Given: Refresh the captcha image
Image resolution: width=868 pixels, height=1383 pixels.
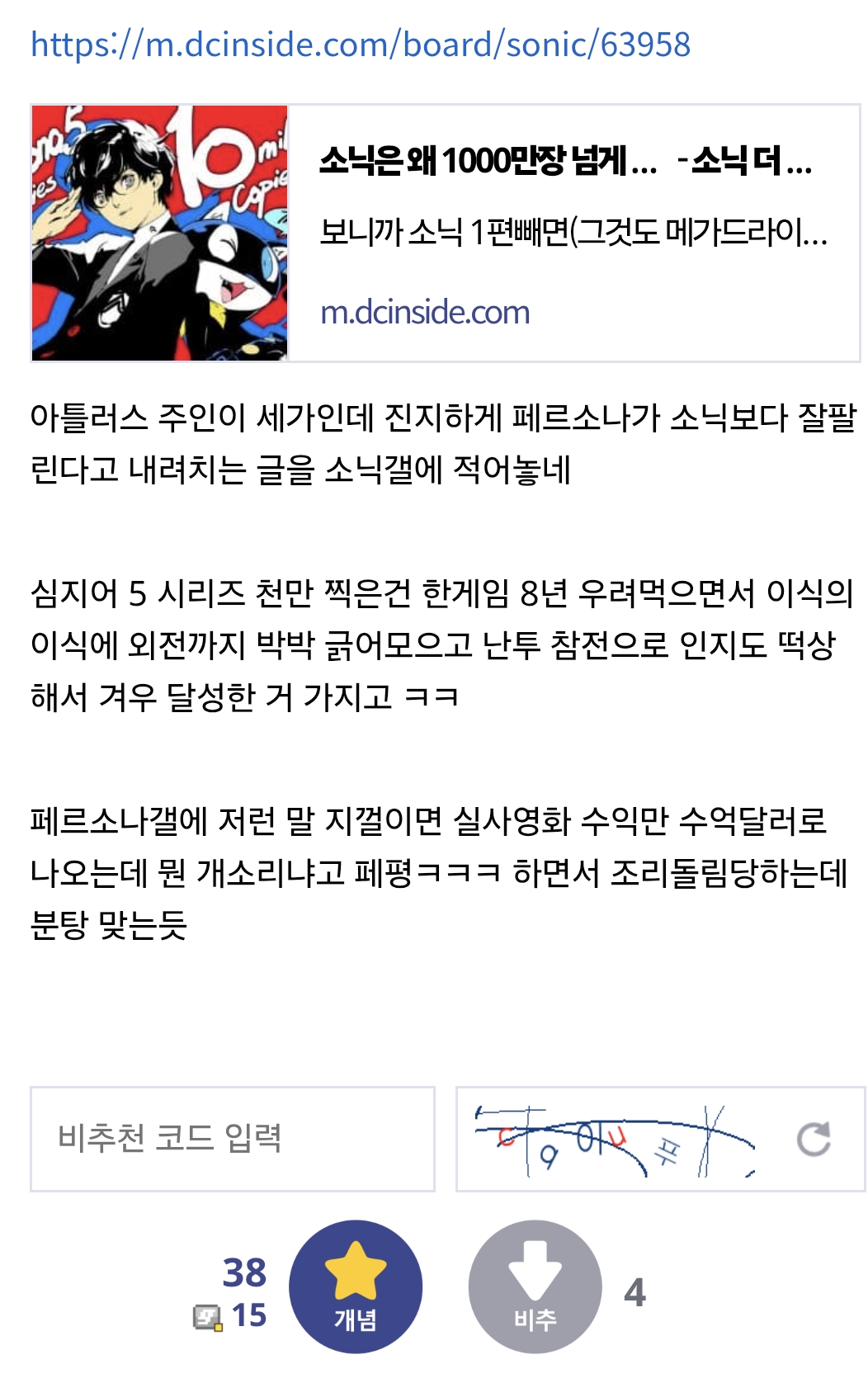Looking at the screenshot, I should 814,1140.
